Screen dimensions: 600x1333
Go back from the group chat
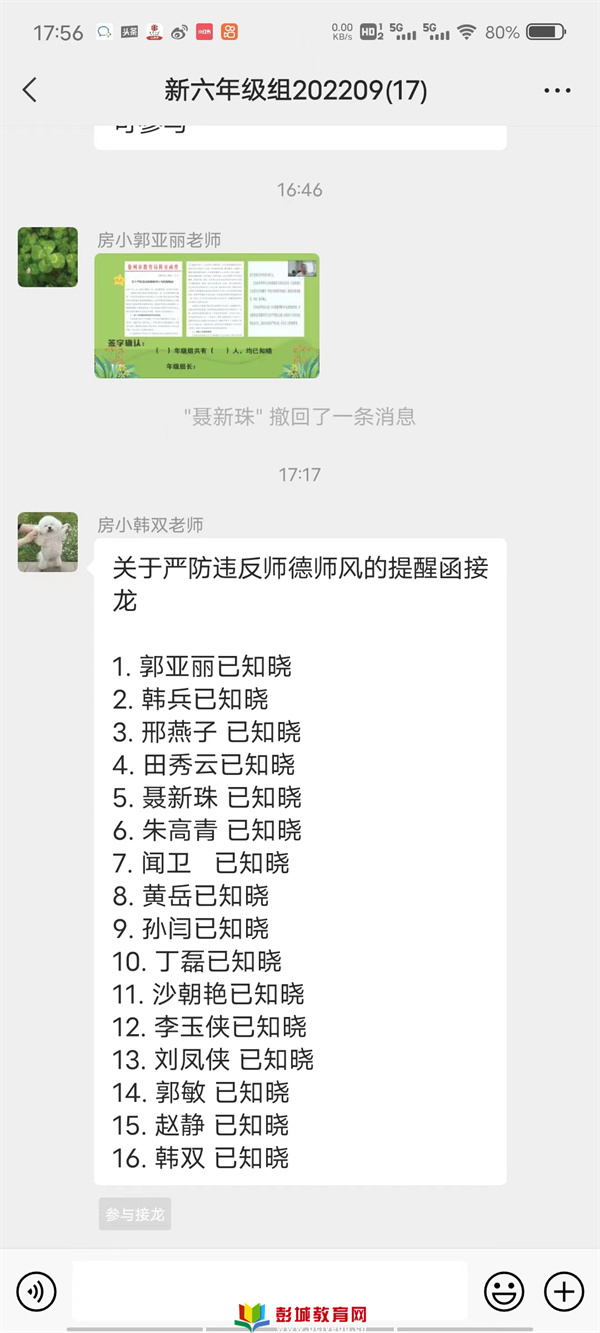pyautogui.click(x=30, y=90)
